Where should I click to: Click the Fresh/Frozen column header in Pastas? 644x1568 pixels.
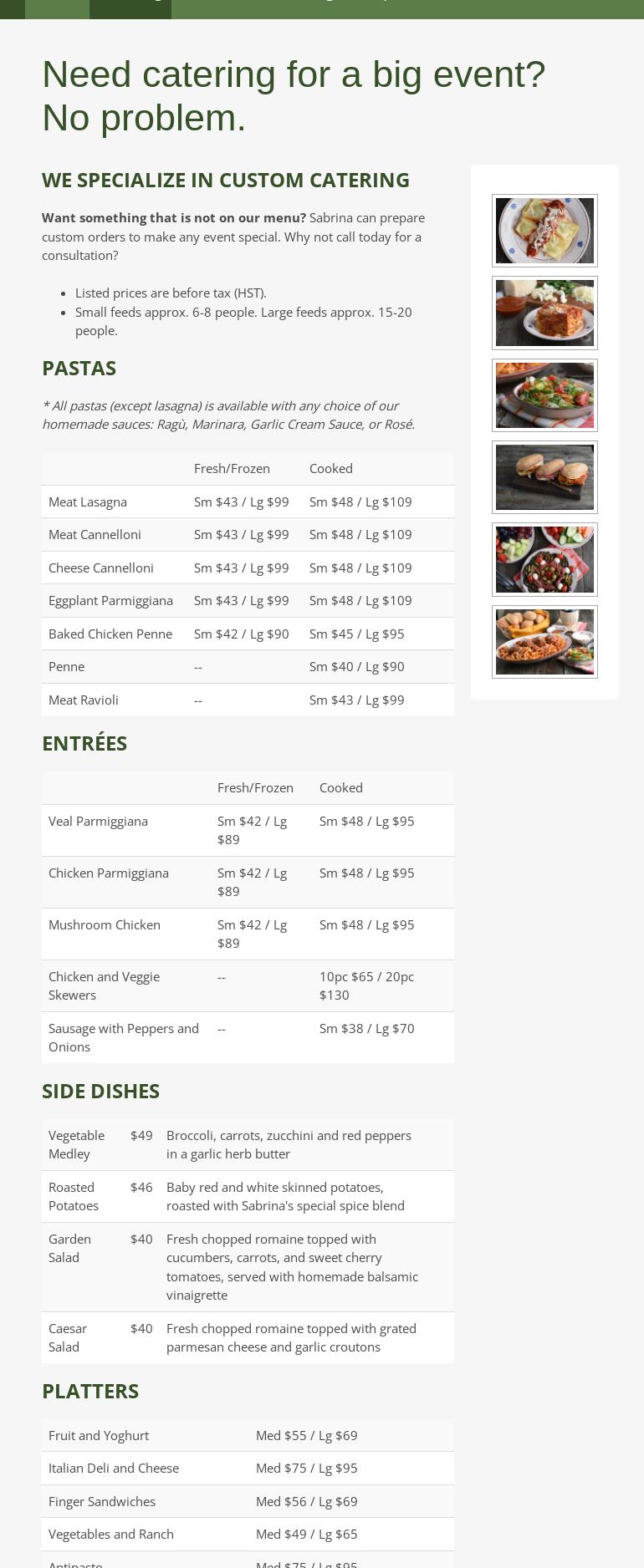pyautogui.click(x=232, y=468)
